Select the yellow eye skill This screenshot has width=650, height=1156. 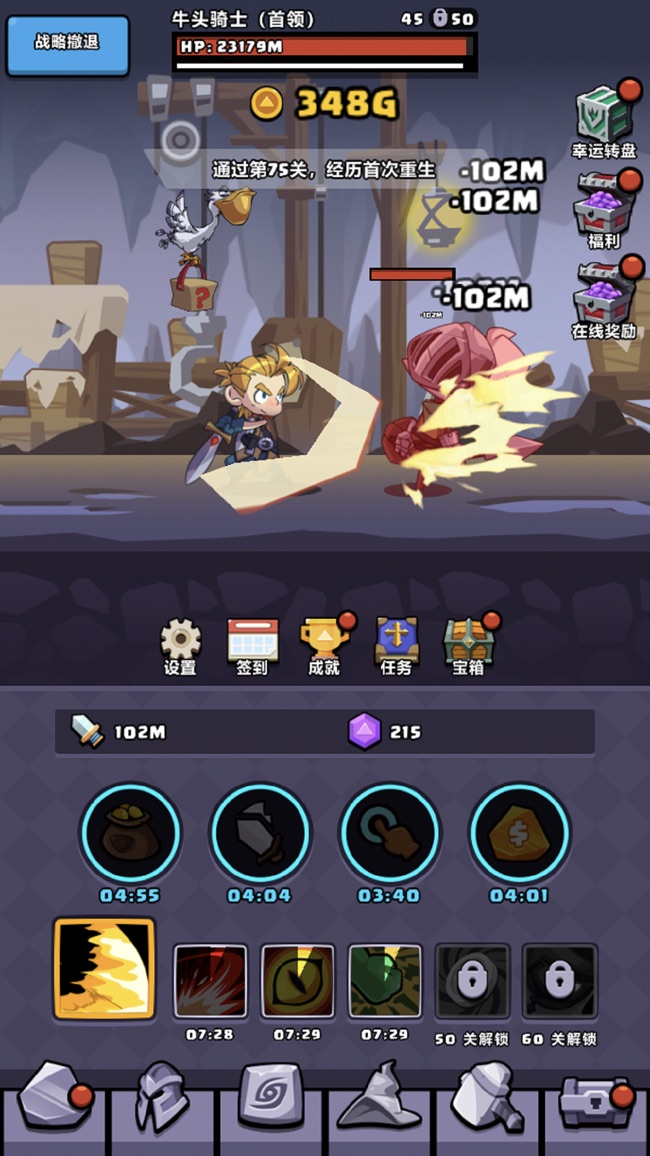(x=297, y=981)
